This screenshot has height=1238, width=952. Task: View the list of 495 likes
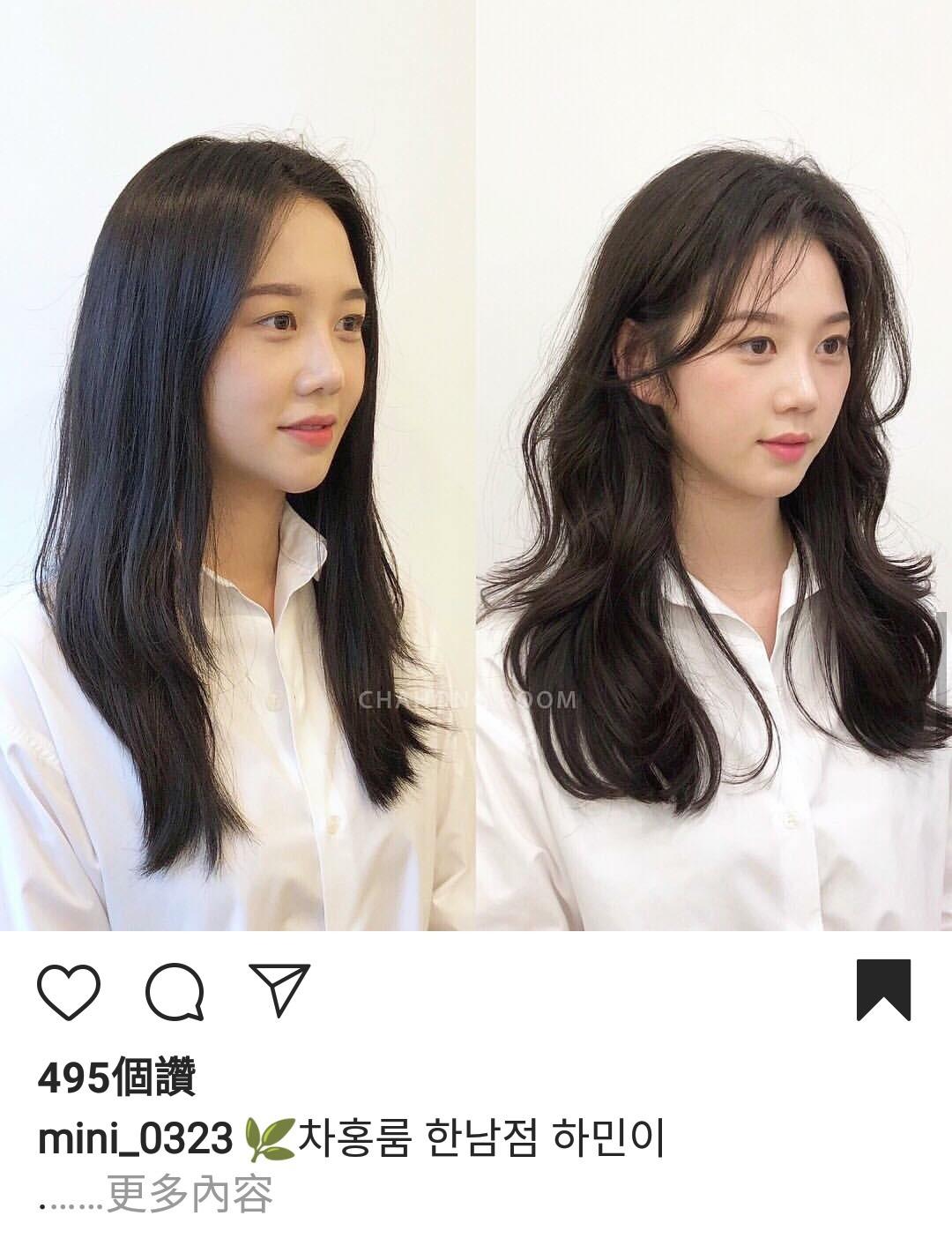[x=116, y=1077]
